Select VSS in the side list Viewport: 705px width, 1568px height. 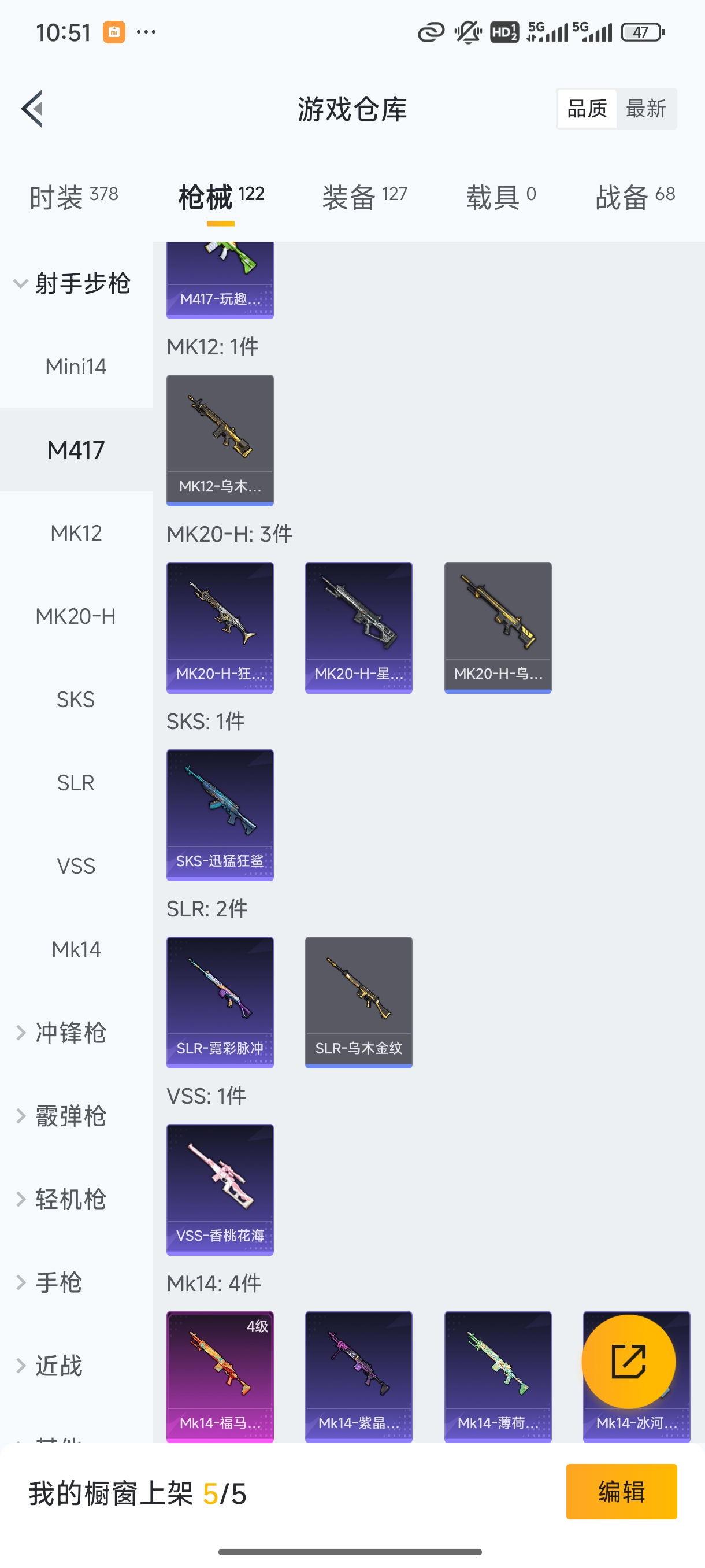tap(76, 866)
